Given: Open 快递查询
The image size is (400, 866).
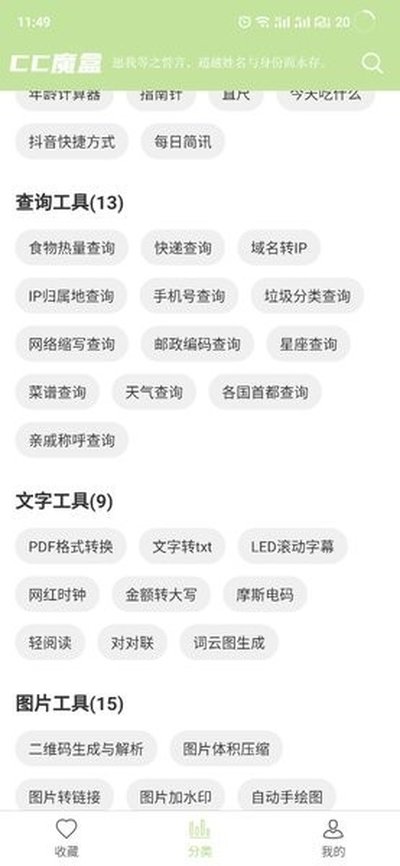Looking at the screenshot, I should pyautogui.click(x=183, y=247).
